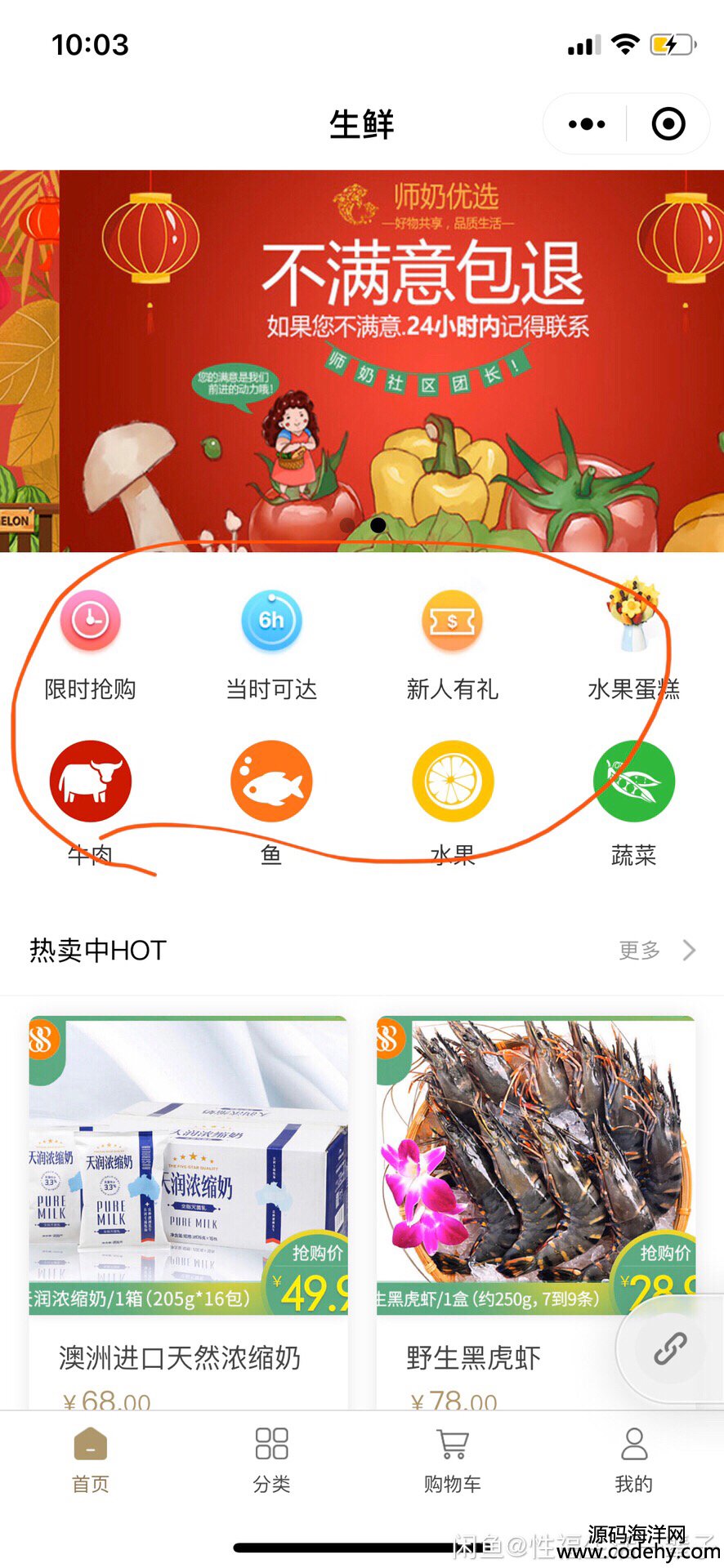
Task: Open the 不满意包退 promotional banner
Action: (x=362, y=359)
